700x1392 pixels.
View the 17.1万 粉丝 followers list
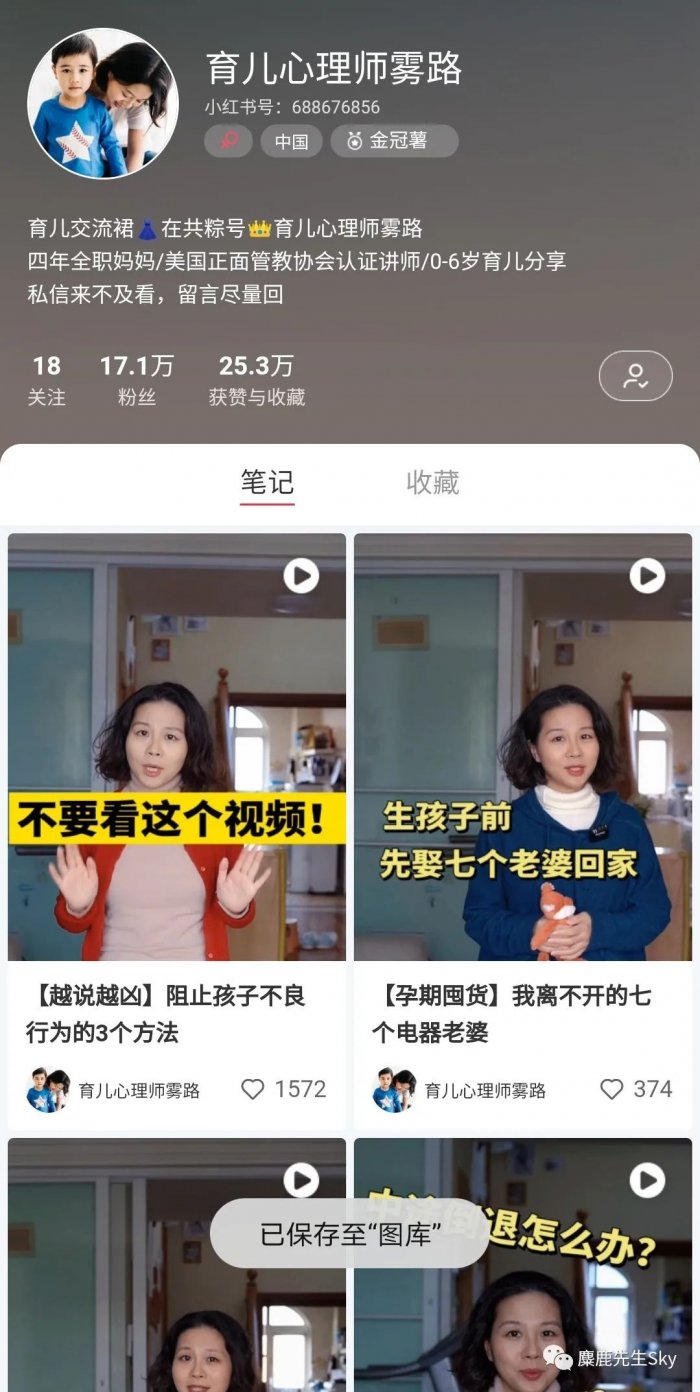(x=137, y=380)
